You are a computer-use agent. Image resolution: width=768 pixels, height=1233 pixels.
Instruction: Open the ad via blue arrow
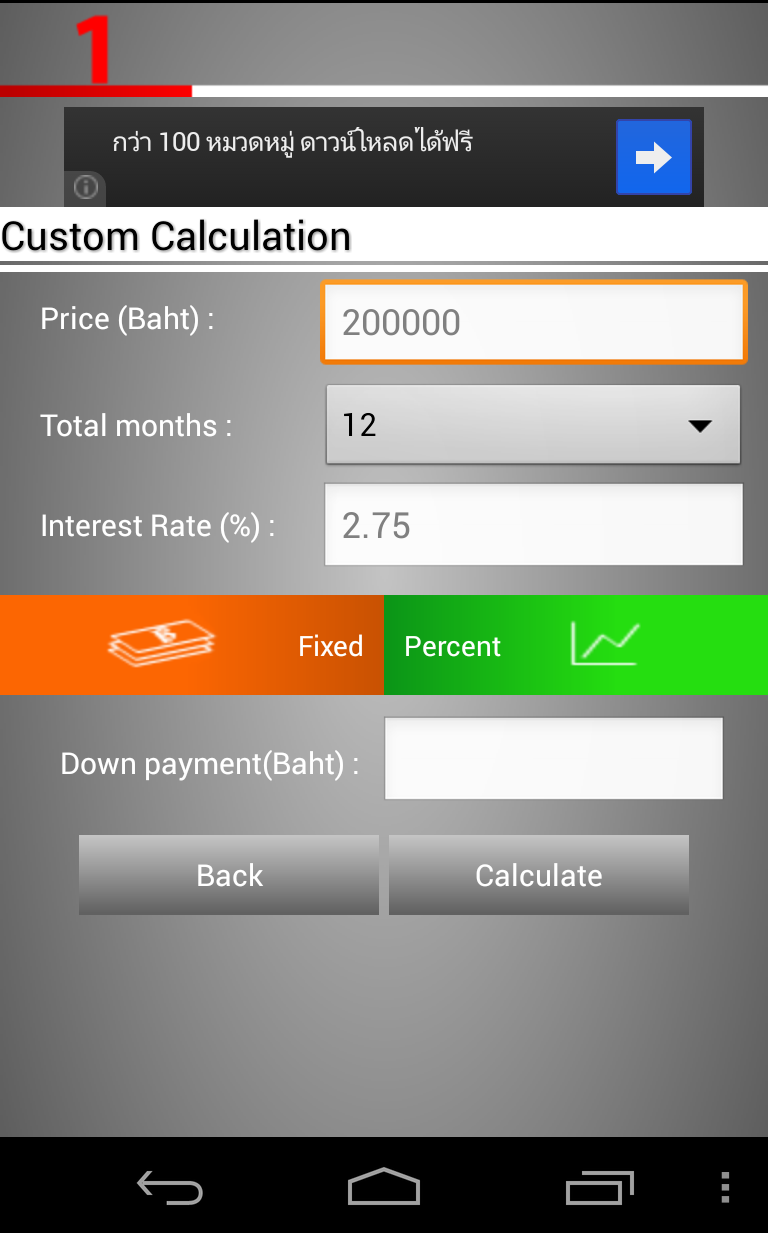(653, 157)
